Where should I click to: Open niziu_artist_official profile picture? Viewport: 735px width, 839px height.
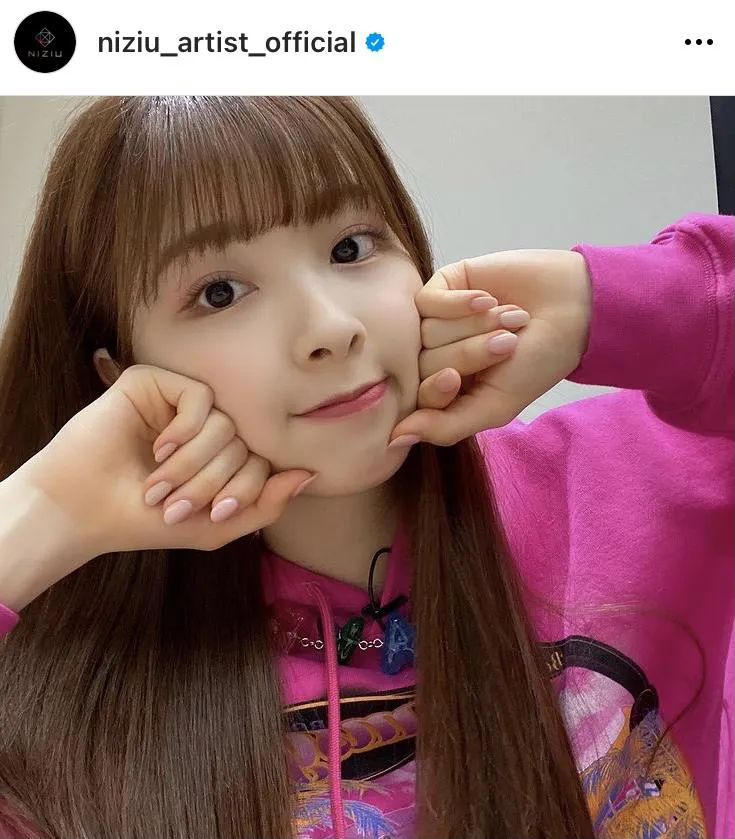pyautogui.click(x=45, y=42)
